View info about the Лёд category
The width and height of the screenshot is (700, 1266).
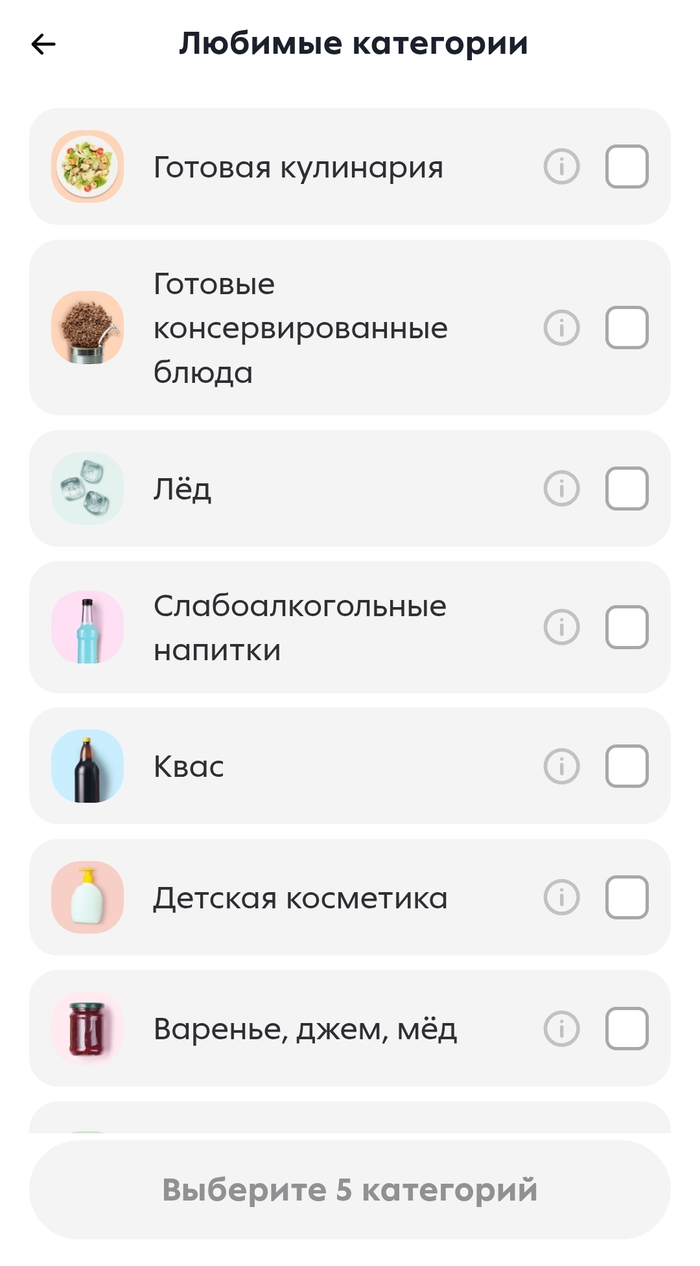tap(562, 489)
